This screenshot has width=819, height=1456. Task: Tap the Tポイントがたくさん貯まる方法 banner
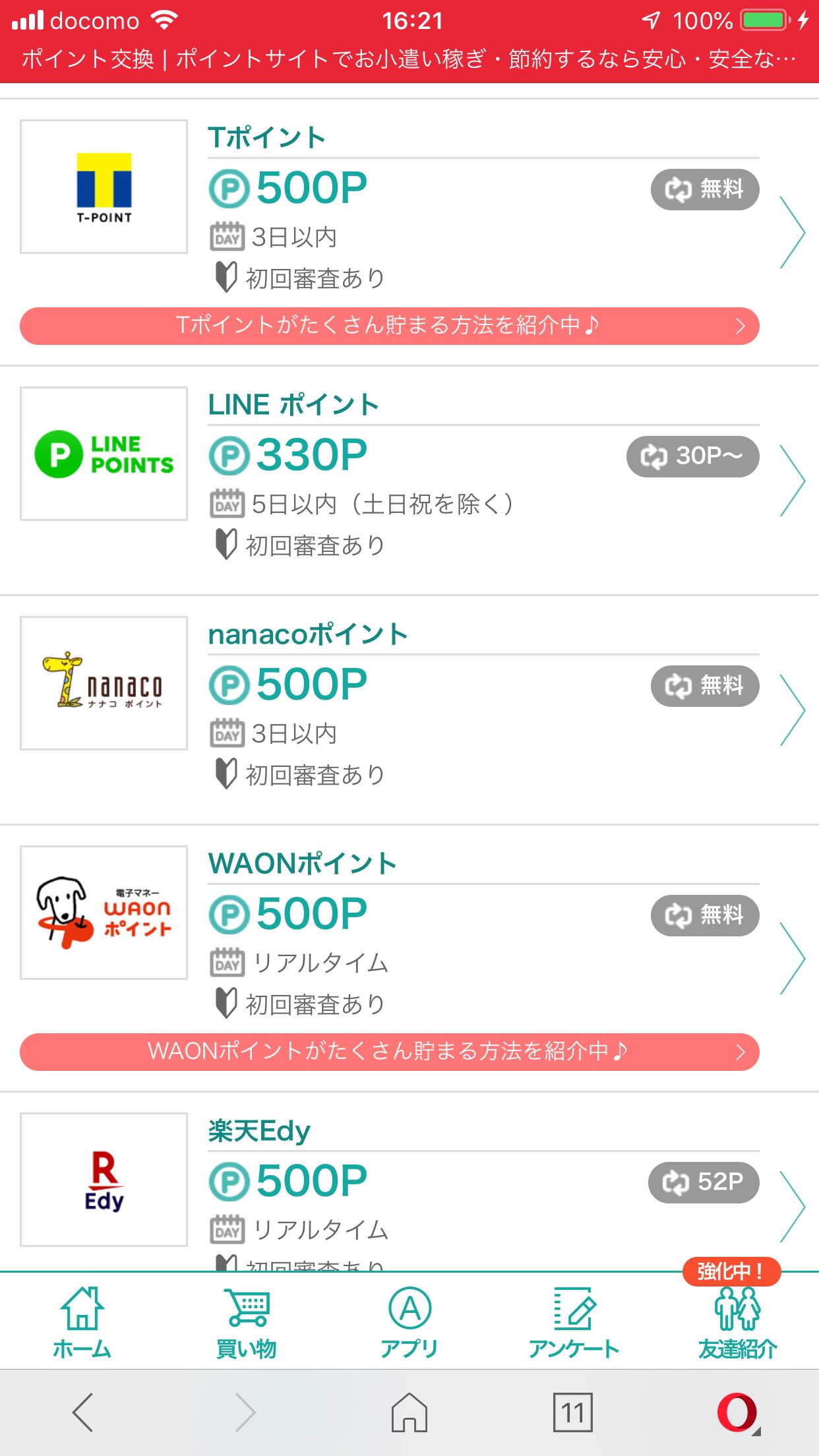[390, 326]
